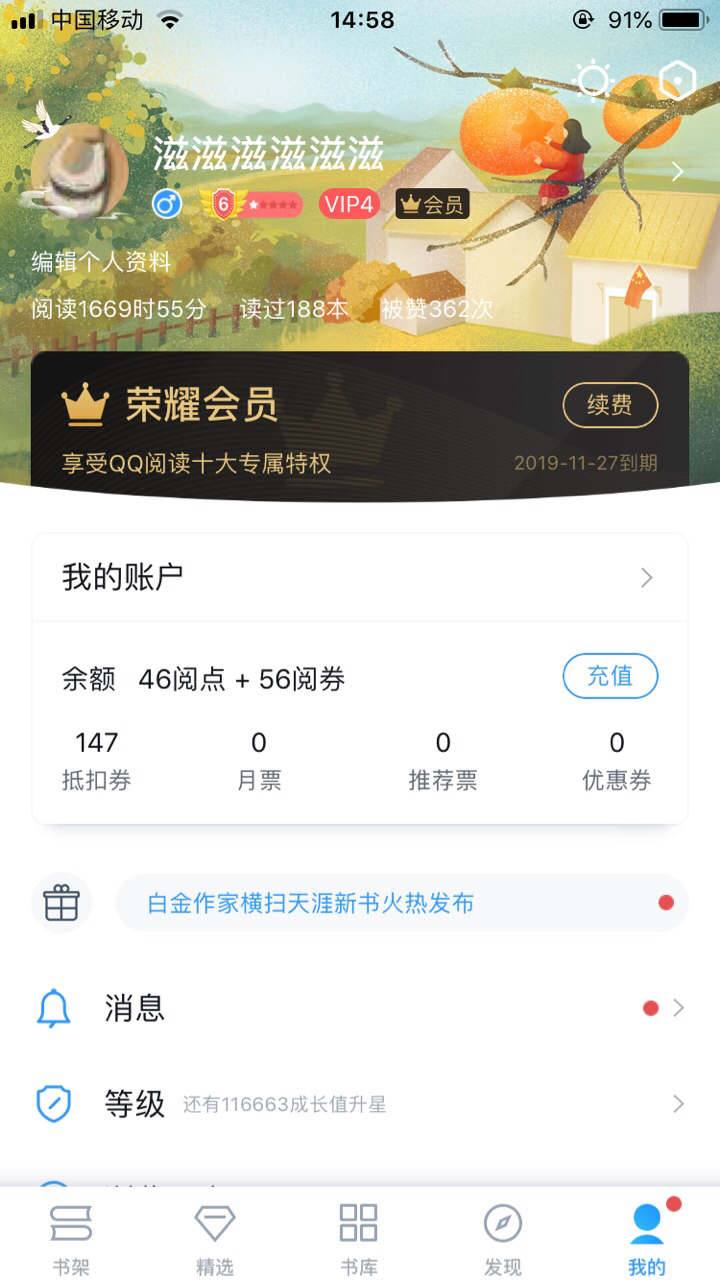The height and width of the screenshot is (1281, 720).
Task: Switch to the 书架 tab
Action: pyautogui.click(x=71, y=1238)
